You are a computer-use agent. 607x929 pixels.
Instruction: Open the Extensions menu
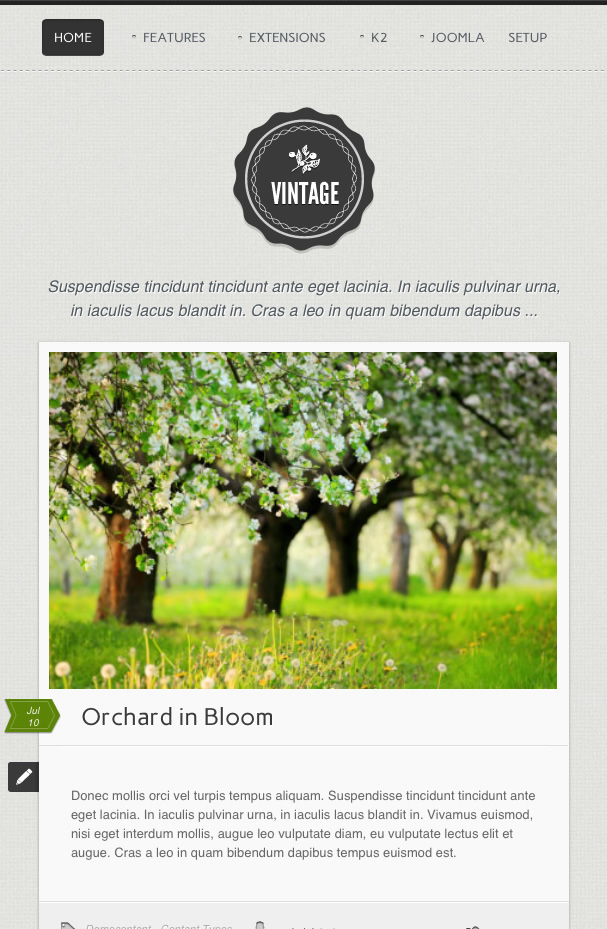point(286,38)
